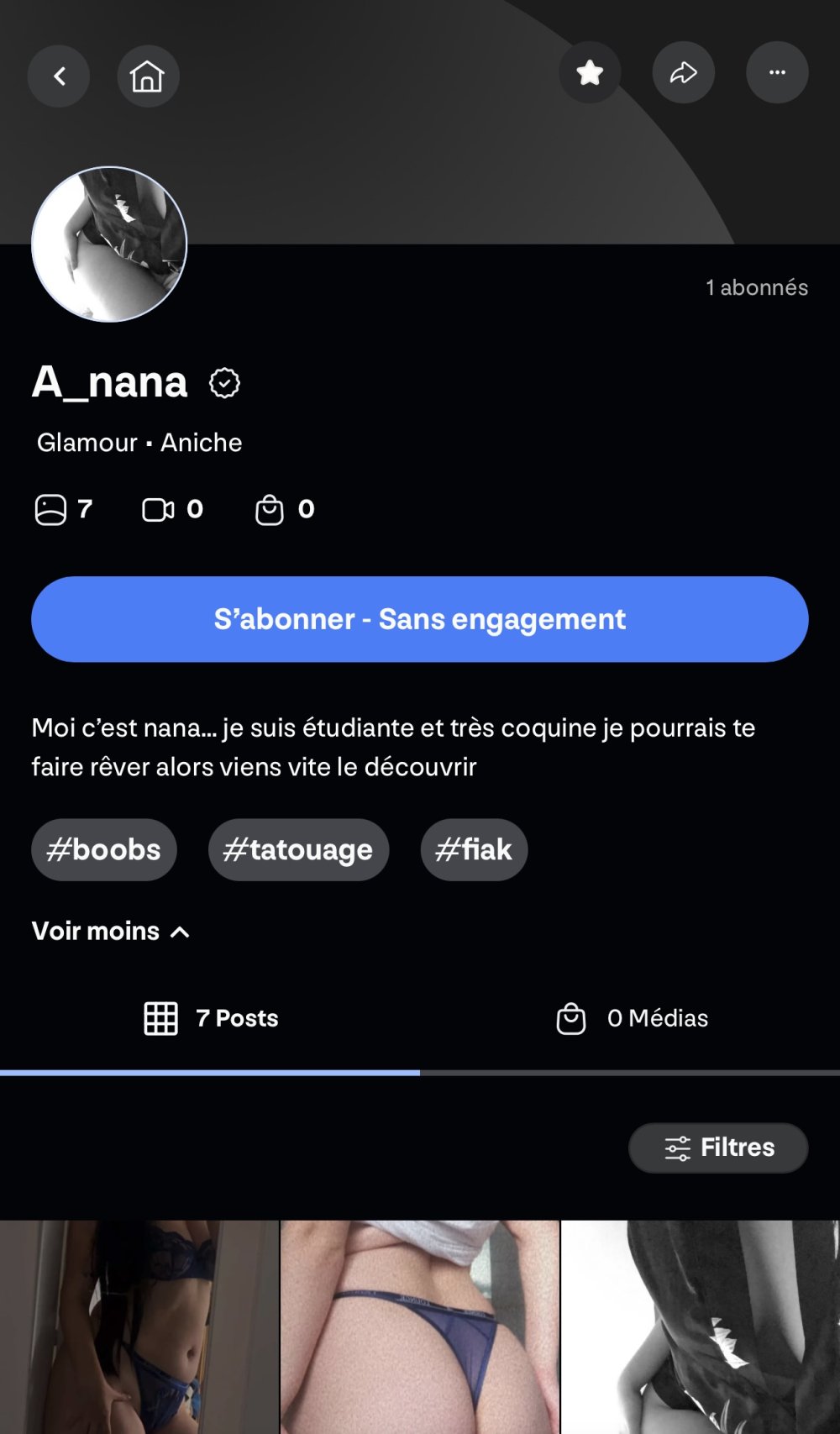840x1434 pixels.
Task: Open the home icon
Action: pyautogui.click(x=148, y=76)
